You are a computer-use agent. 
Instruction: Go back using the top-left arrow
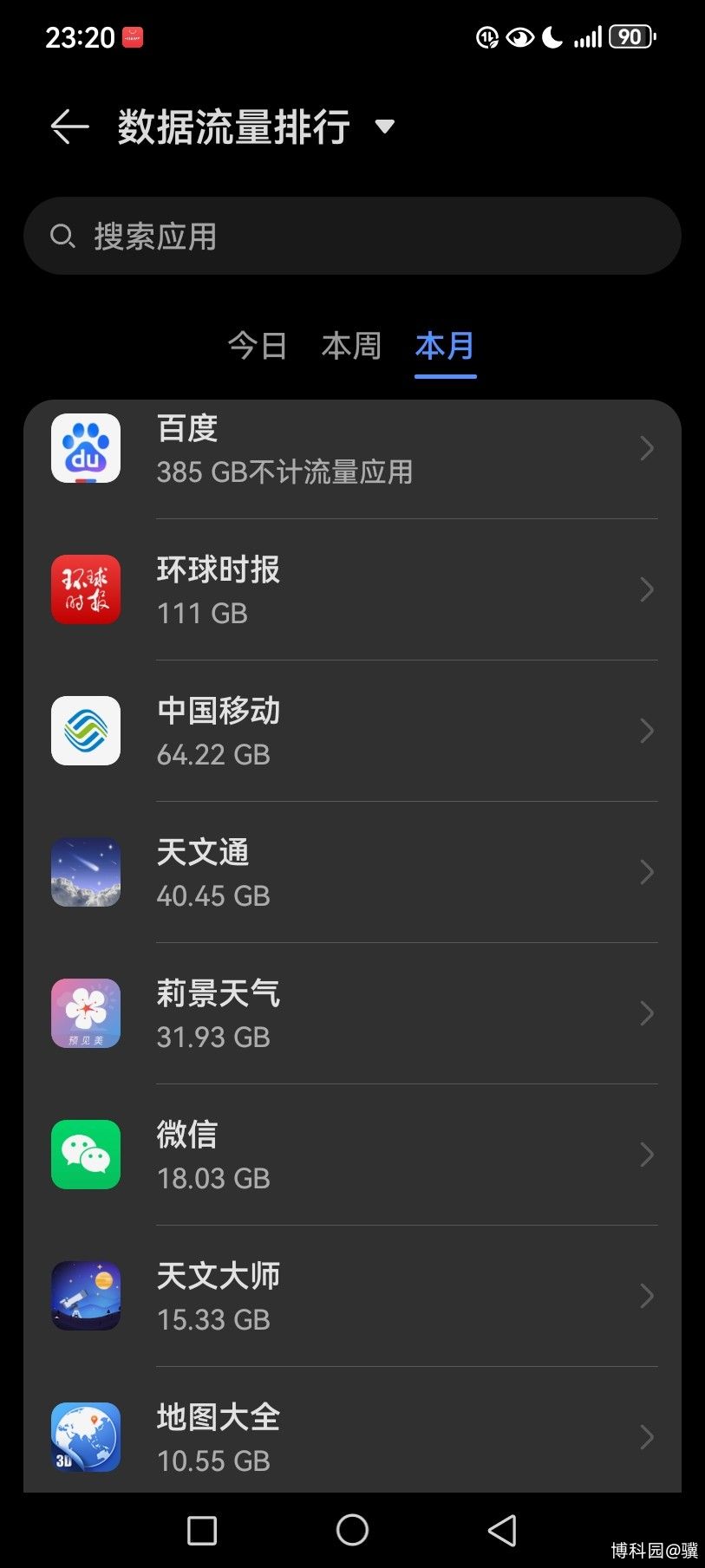tap(69, 127)
